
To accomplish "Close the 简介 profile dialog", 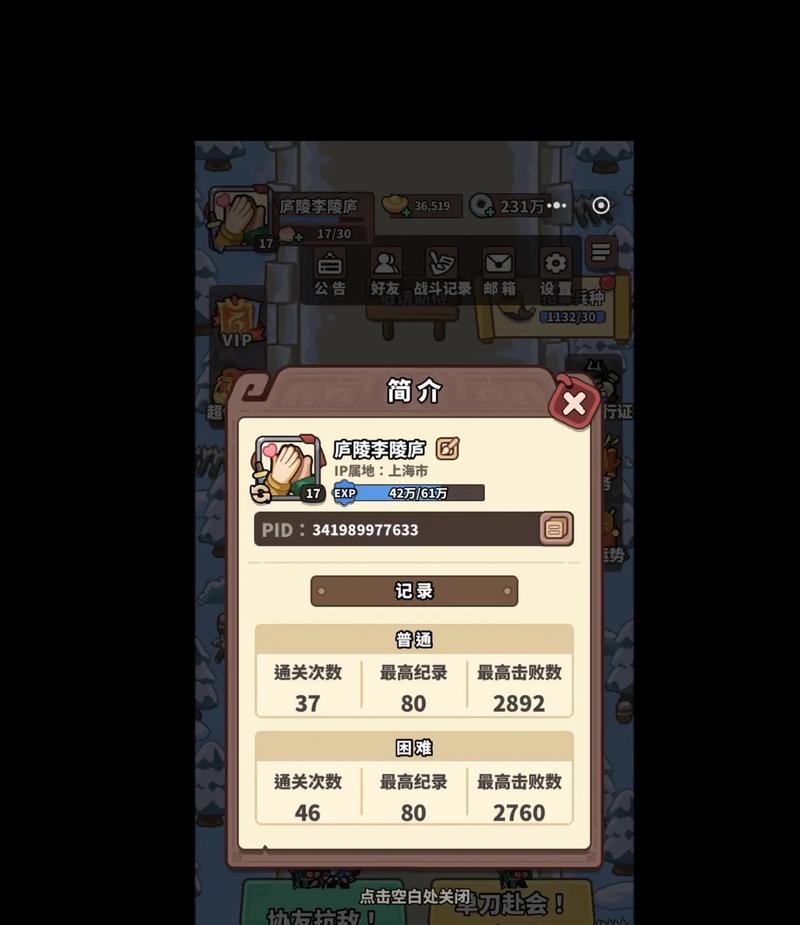I will tap(574, 404).
